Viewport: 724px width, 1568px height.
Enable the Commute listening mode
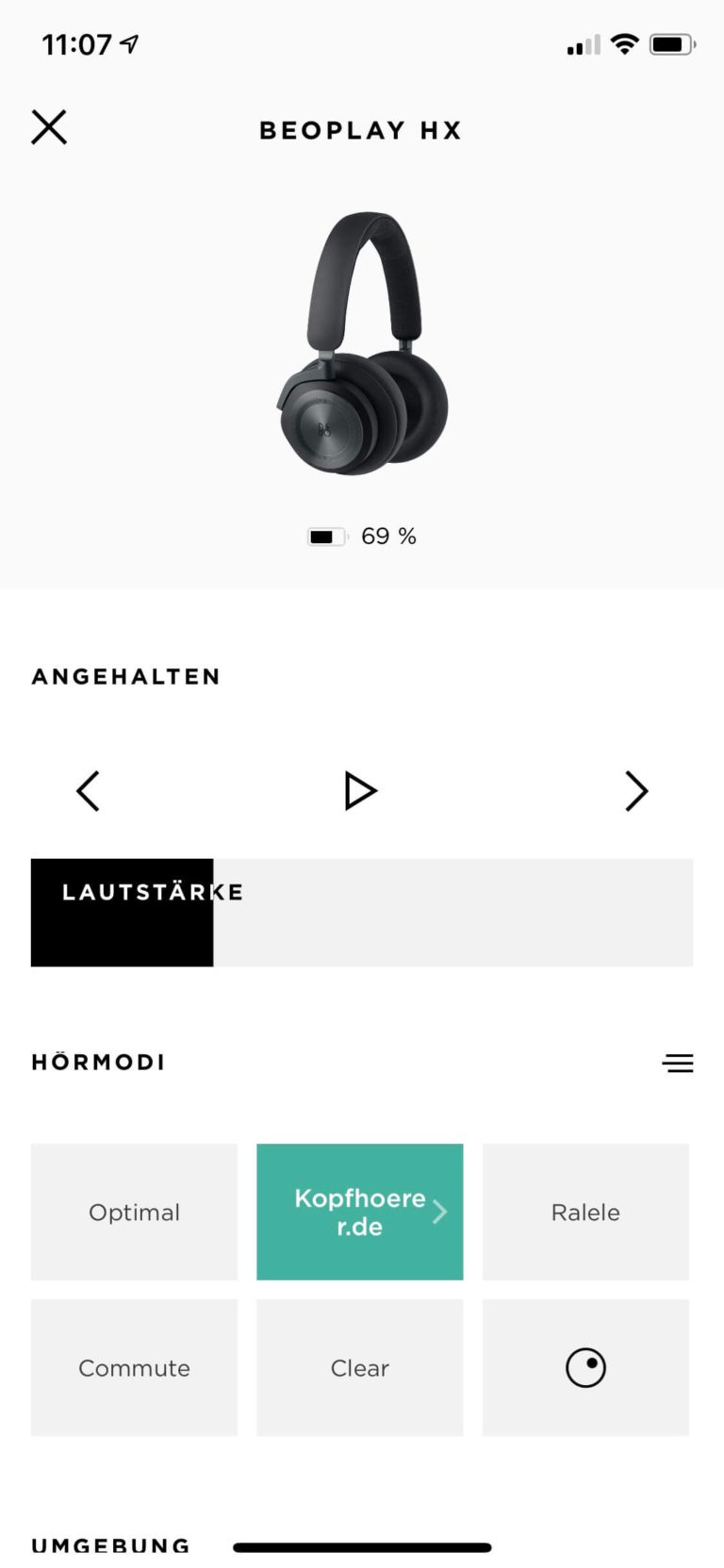click(x=134, y=1367)
